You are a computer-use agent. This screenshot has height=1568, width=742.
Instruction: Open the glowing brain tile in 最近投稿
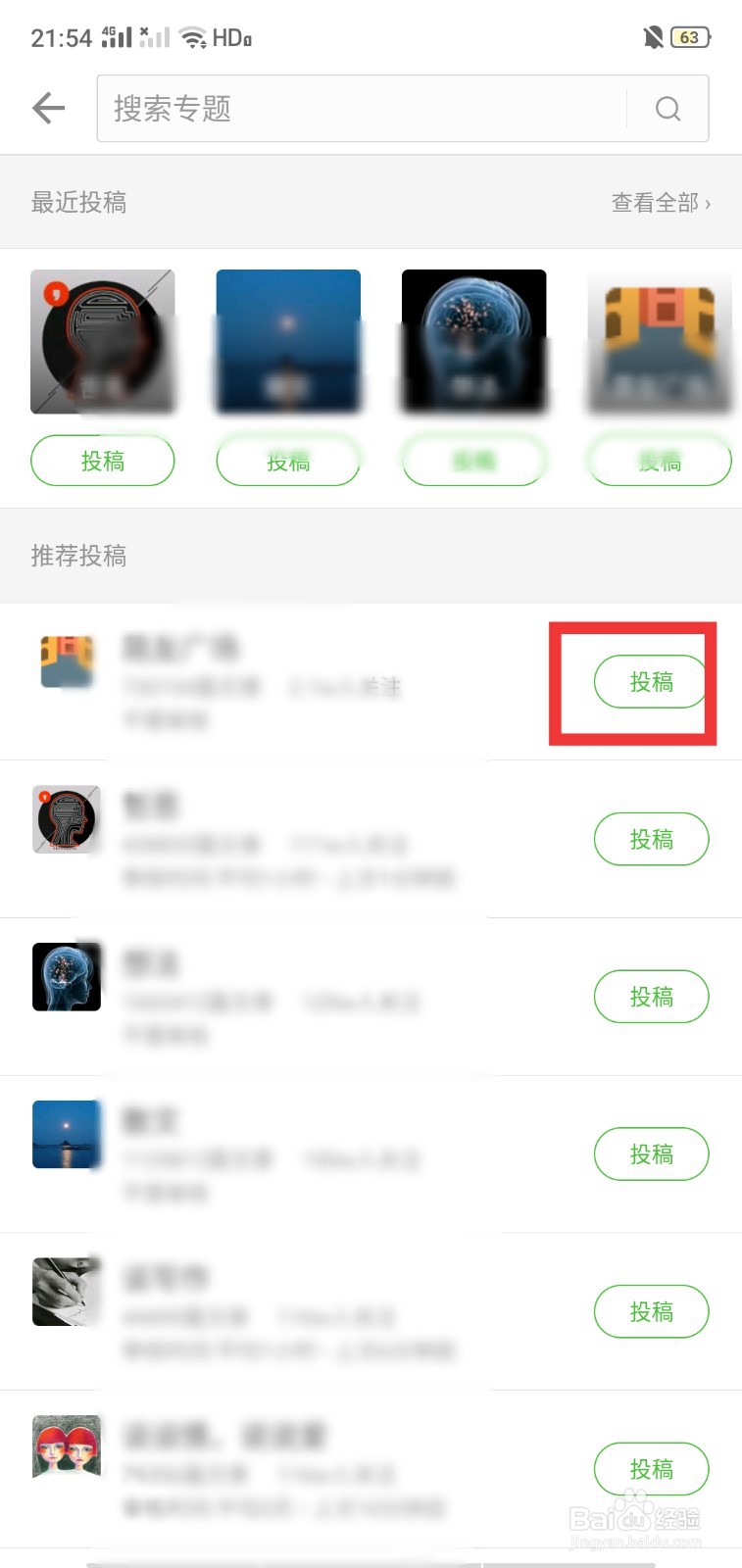click(473, 341)
